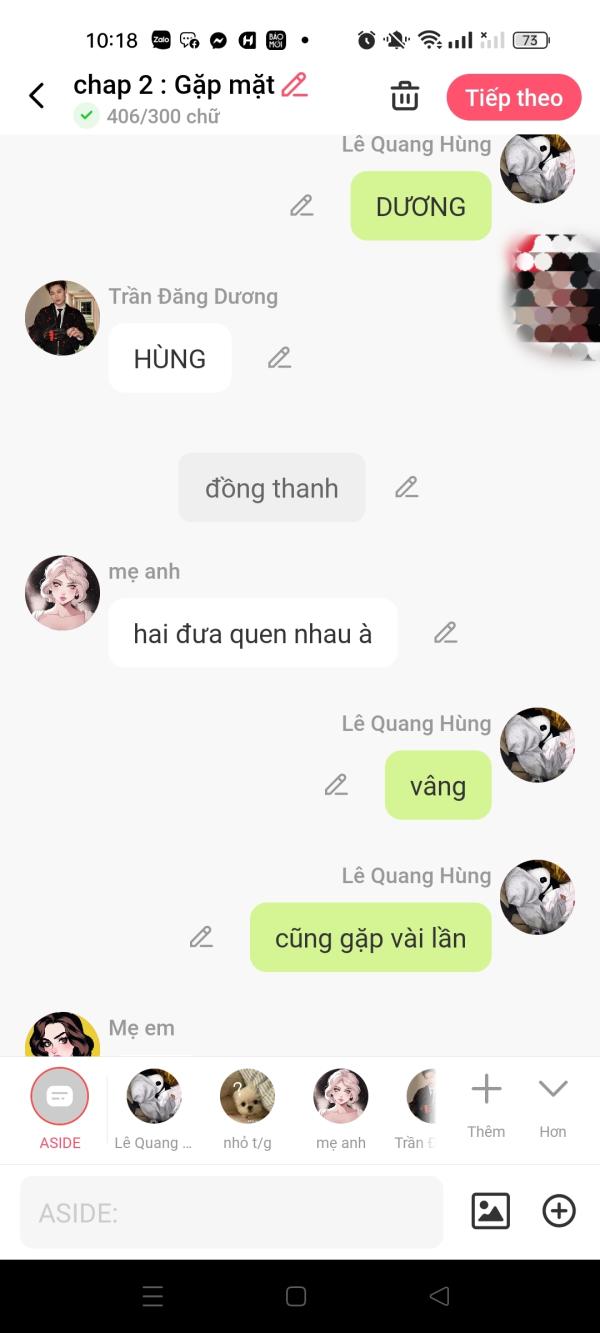Edit the chapter title with pink pencil
This screenshot has width=600, height=1333.
294,85
